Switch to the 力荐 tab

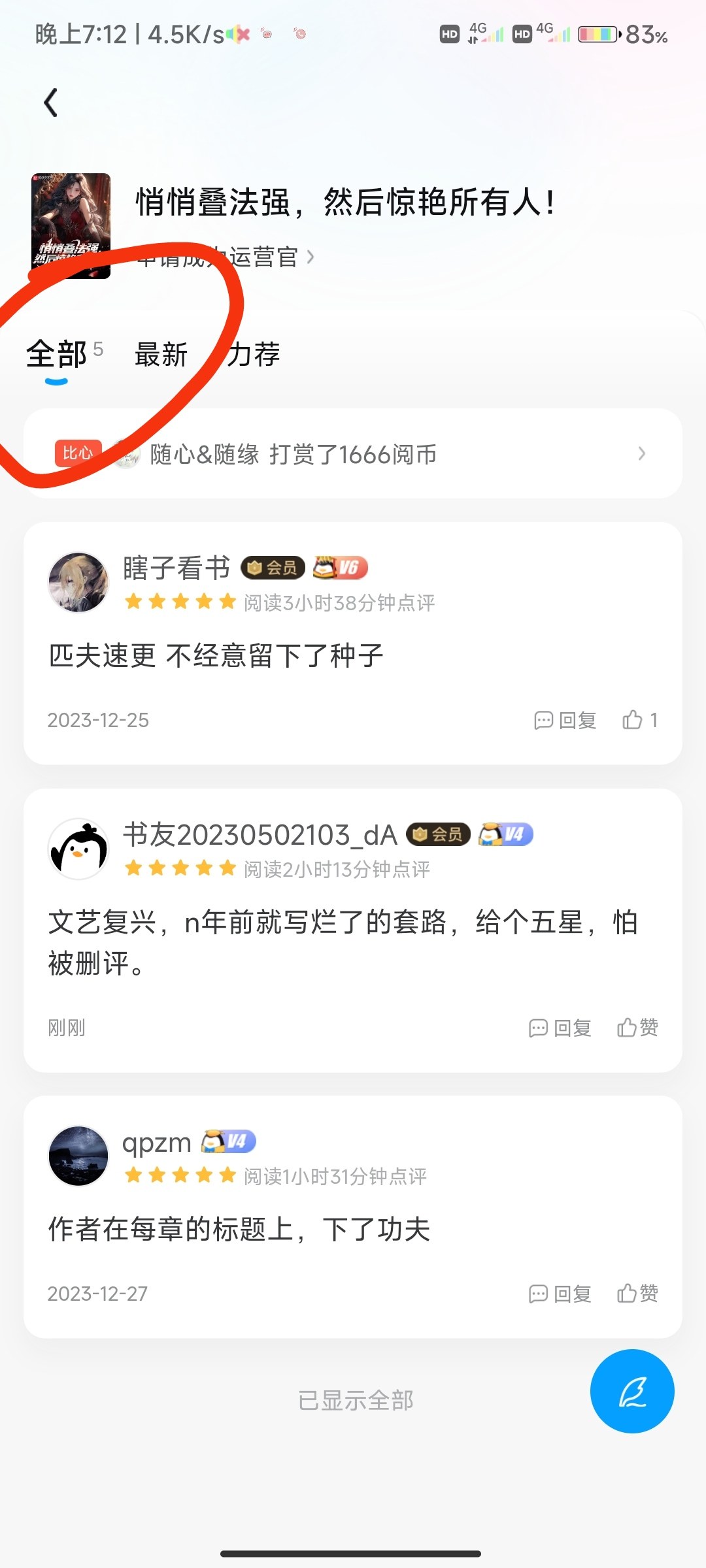254,355
